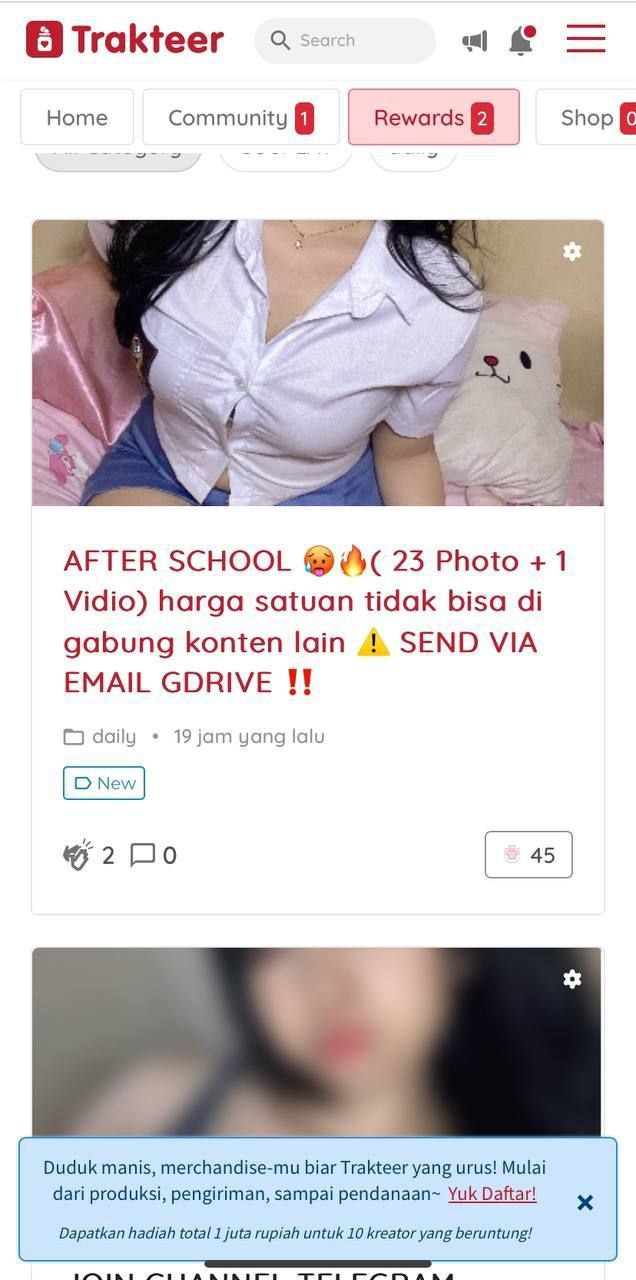Viewport: 636px width, 1280px height.
Task: Tap the 45 price button
Action: [x=528, y=855]
